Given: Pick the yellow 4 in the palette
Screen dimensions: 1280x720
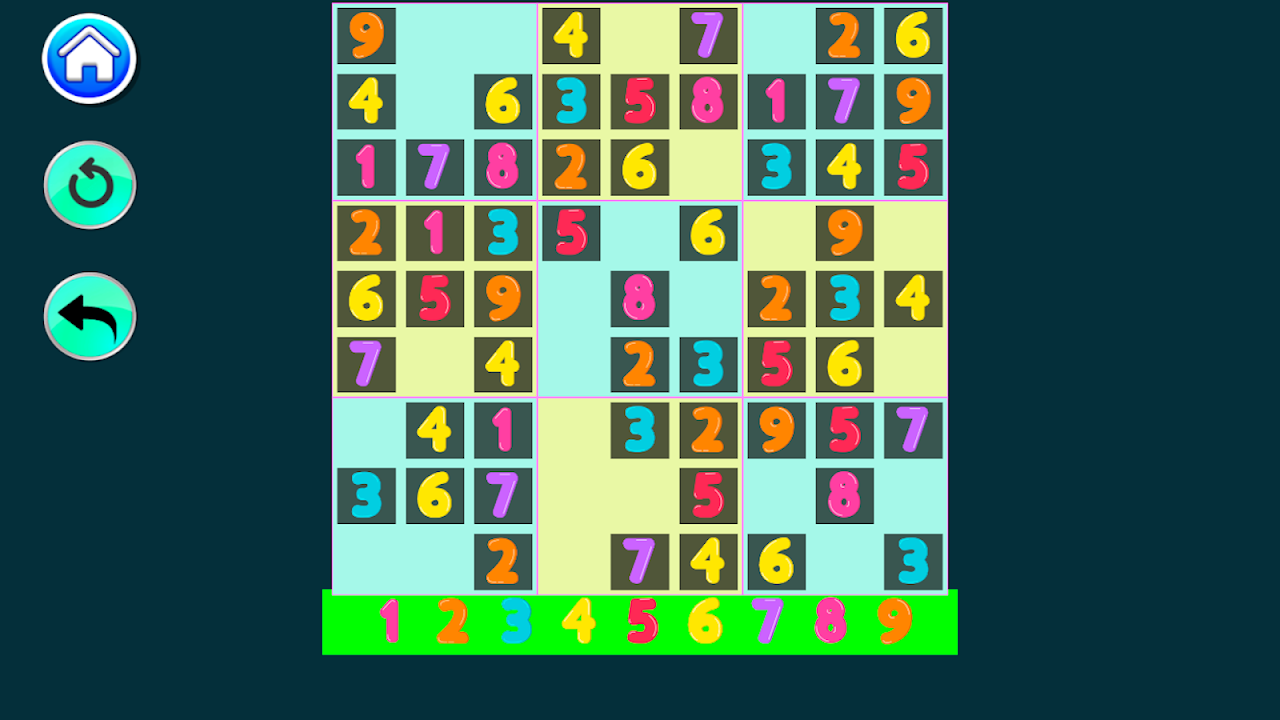Looking at the screenshot, I should click(578, 621).
